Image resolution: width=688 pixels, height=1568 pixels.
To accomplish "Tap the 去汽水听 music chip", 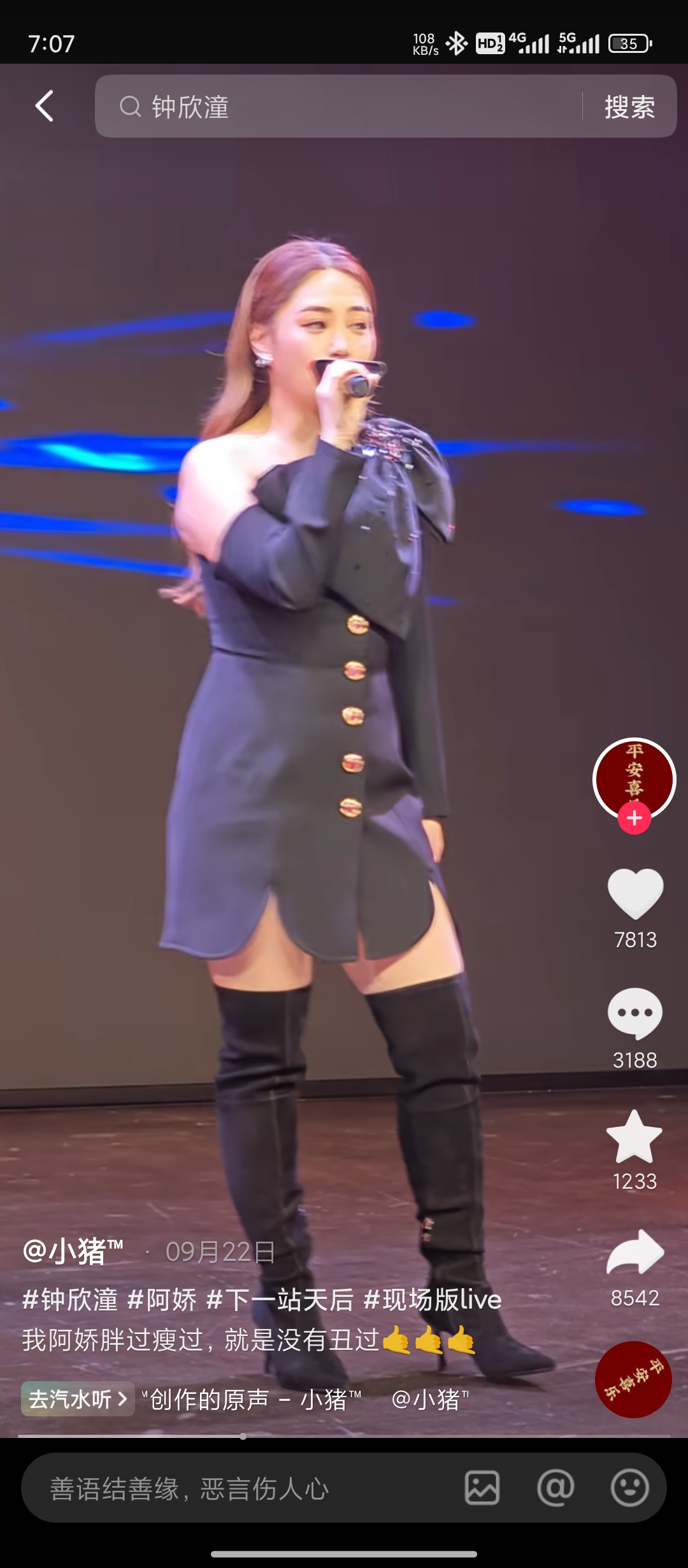I will coord(78,1399).
